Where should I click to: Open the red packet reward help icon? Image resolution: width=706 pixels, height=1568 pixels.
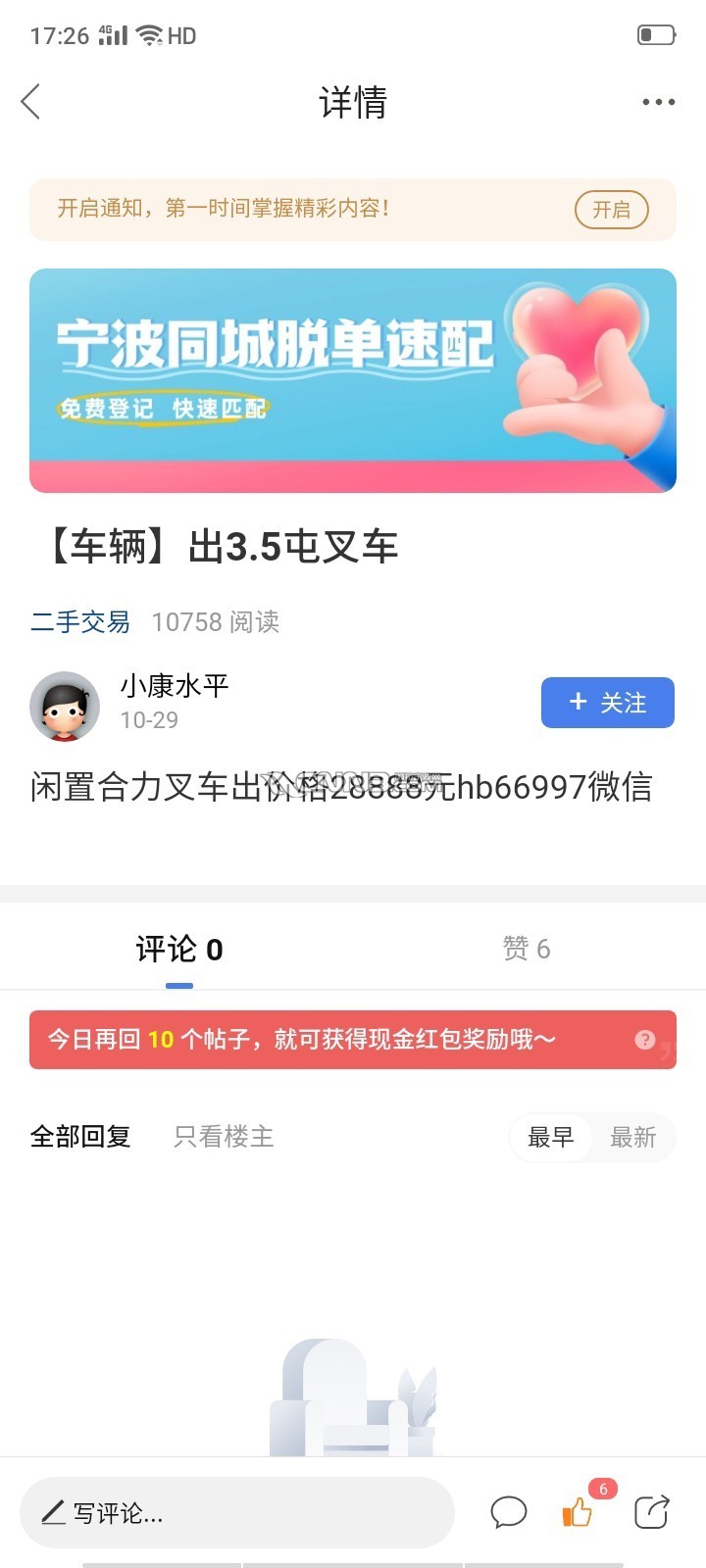click(x=644, y=1040)
